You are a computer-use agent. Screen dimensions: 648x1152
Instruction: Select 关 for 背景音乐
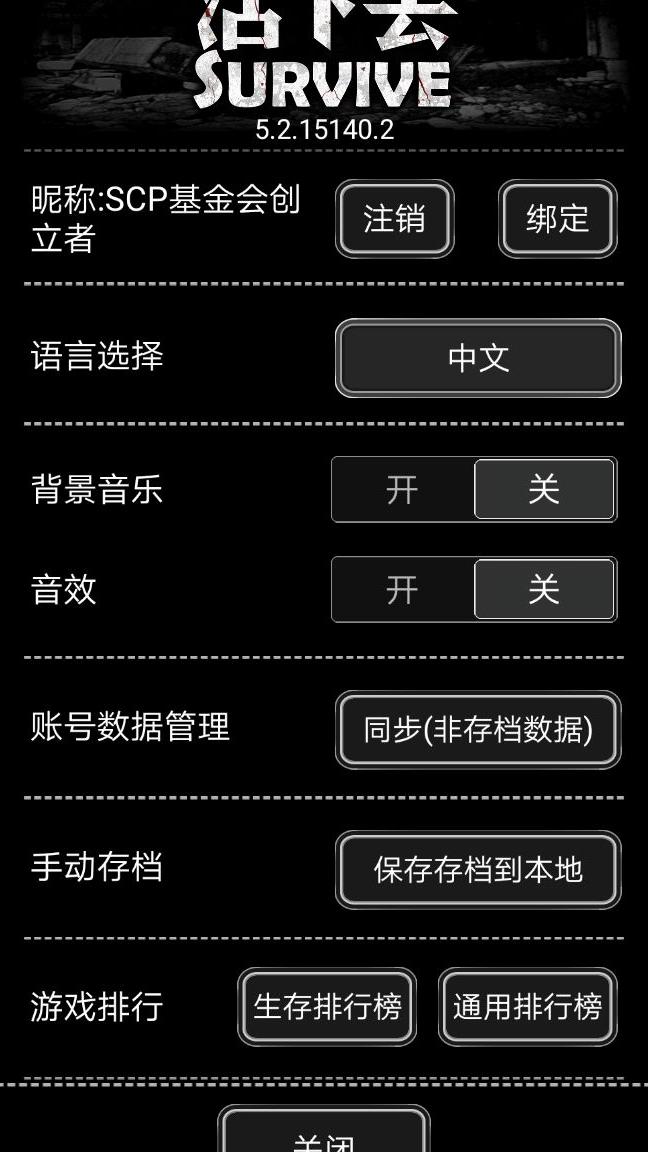pos(544,490)
